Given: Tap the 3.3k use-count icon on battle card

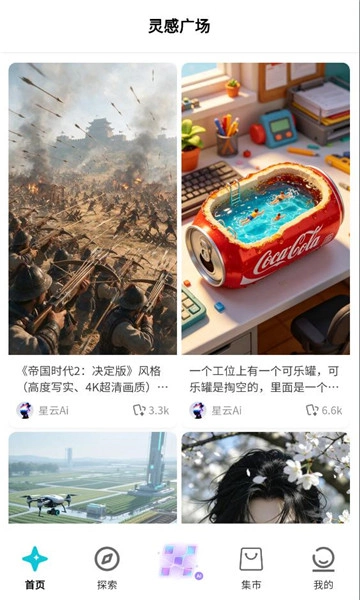Looking at the screenshot, I should click(x=139, y=410).
